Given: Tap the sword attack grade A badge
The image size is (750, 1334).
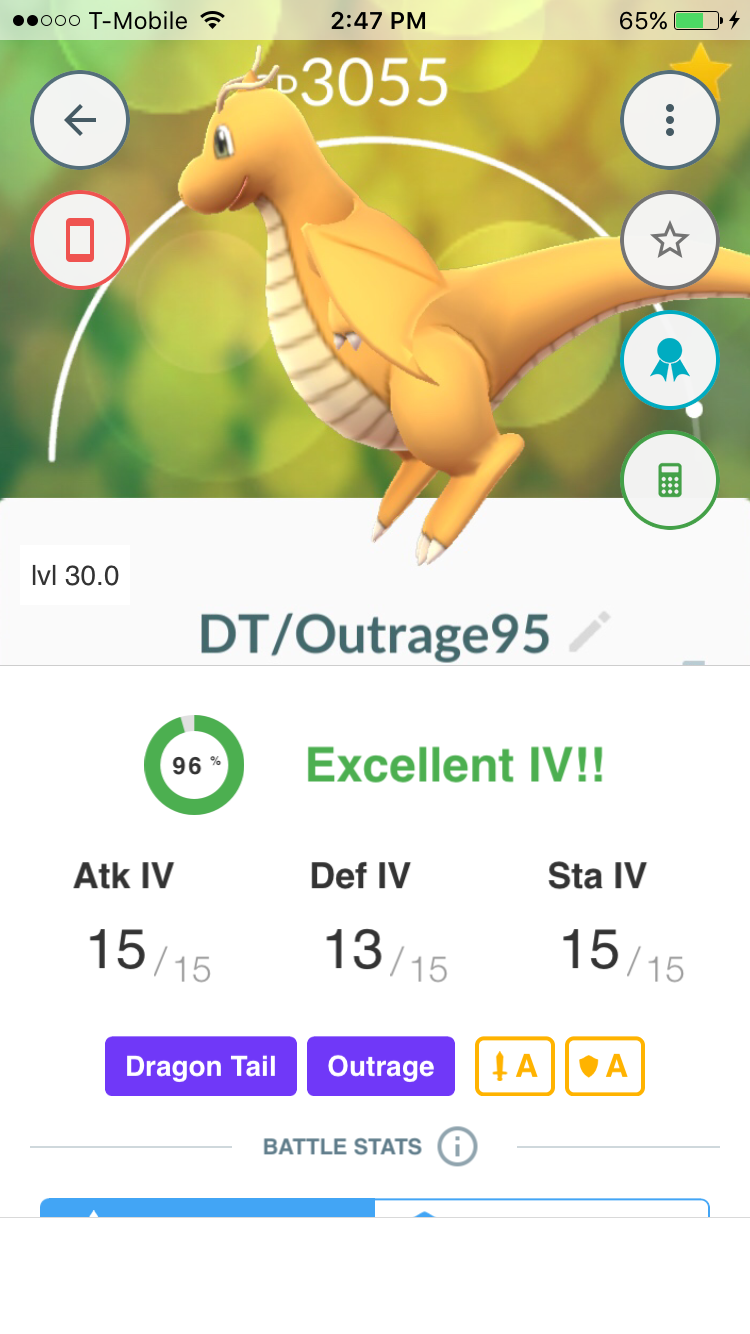Looking at the screenshot, I should [515, 1066].
